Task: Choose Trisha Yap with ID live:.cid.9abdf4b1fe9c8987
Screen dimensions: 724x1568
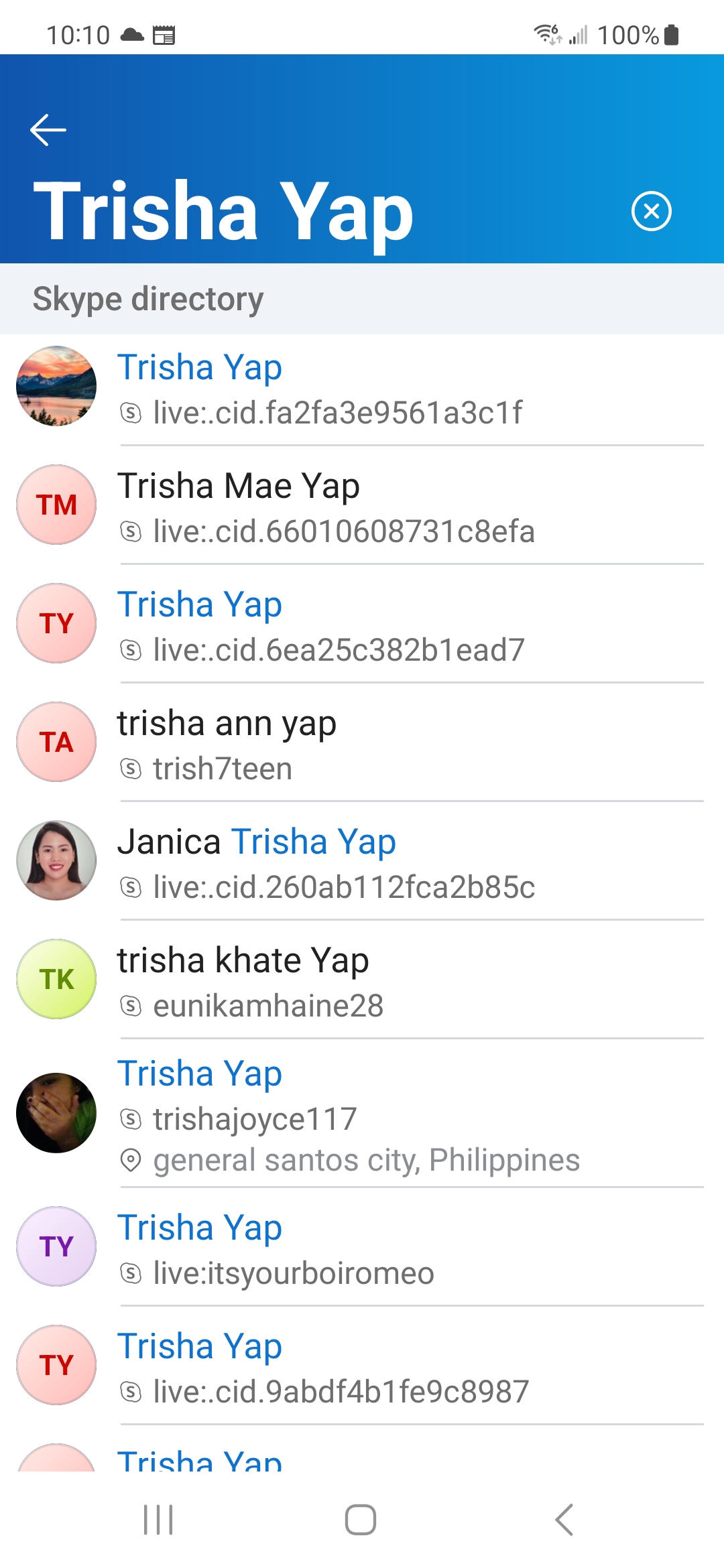Action: tap(362, 1366)
